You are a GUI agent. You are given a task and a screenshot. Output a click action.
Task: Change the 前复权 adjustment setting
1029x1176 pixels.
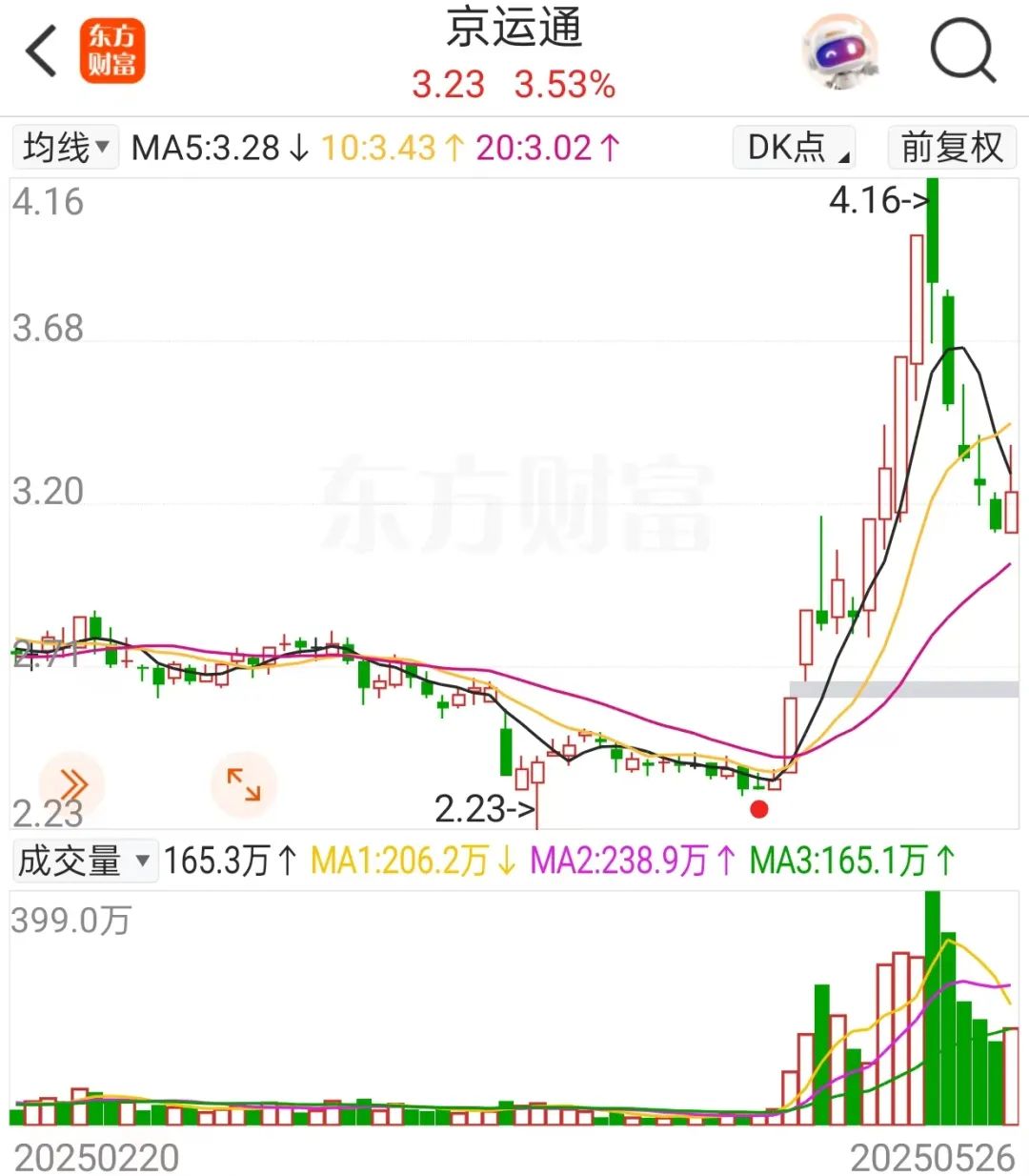[x=951, y=148]
